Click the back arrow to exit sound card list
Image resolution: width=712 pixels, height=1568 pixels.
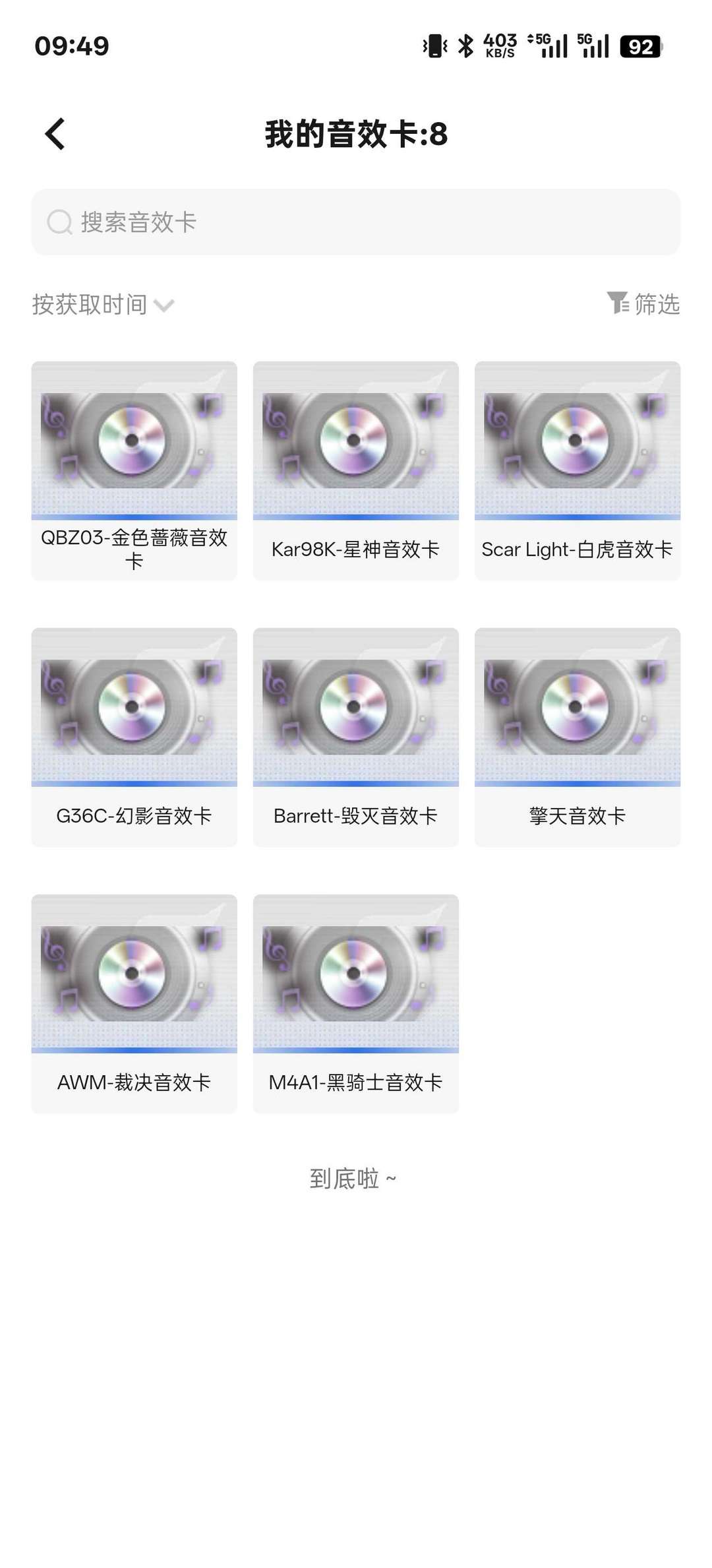(55, 134)
